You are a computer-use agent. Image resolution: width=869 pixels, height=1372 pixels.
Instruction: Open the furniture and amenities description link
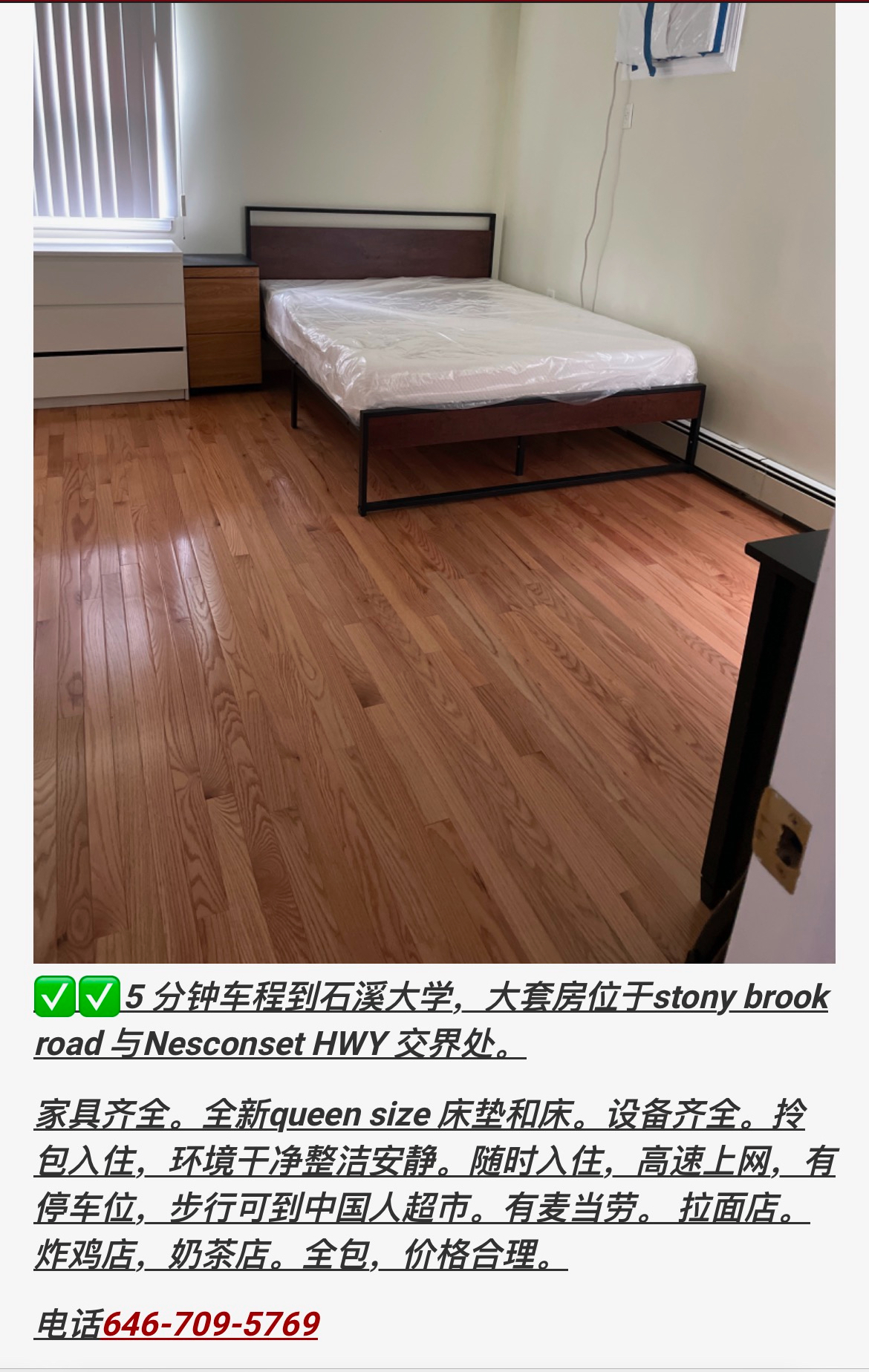[x=434, y=1184]
